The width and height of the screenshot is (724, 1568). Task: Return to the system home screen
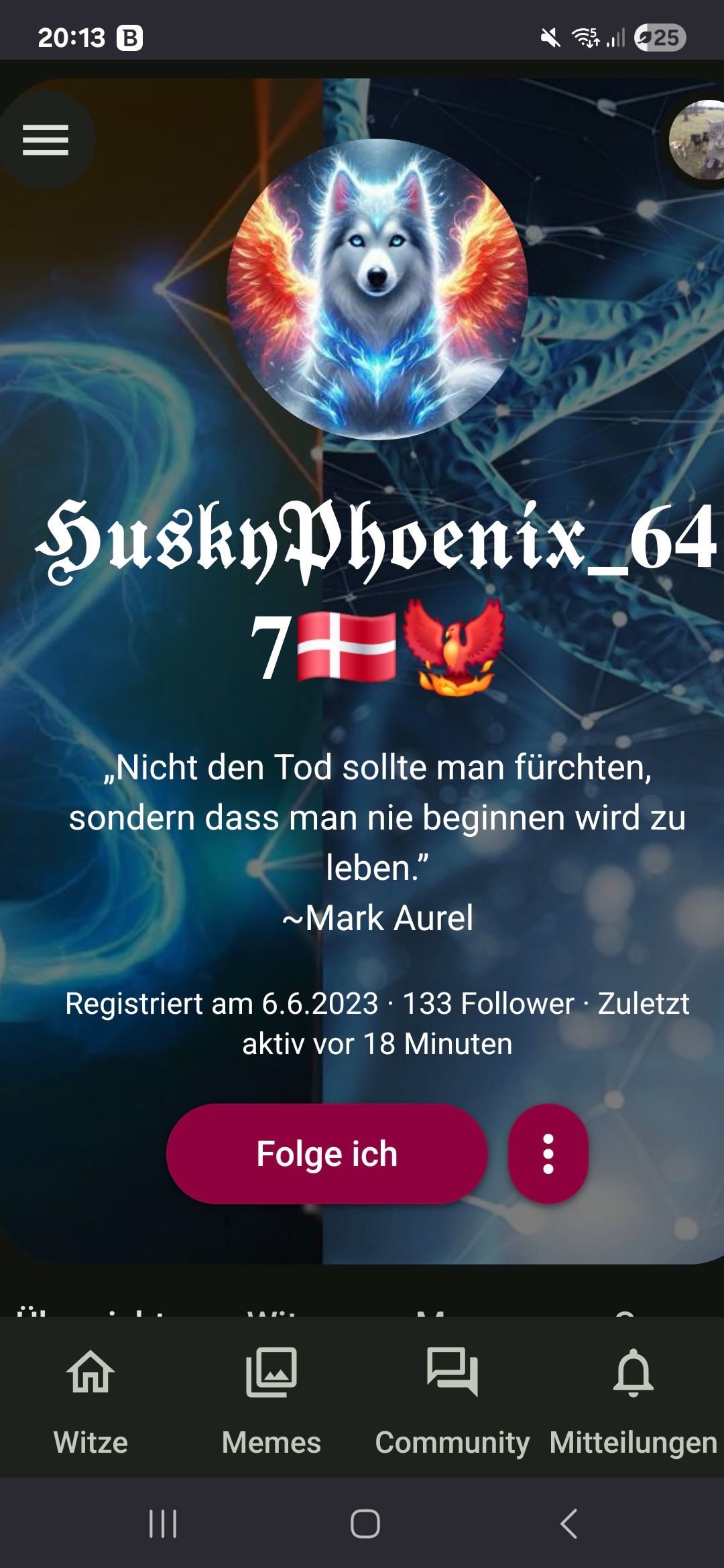[365, 1524]
